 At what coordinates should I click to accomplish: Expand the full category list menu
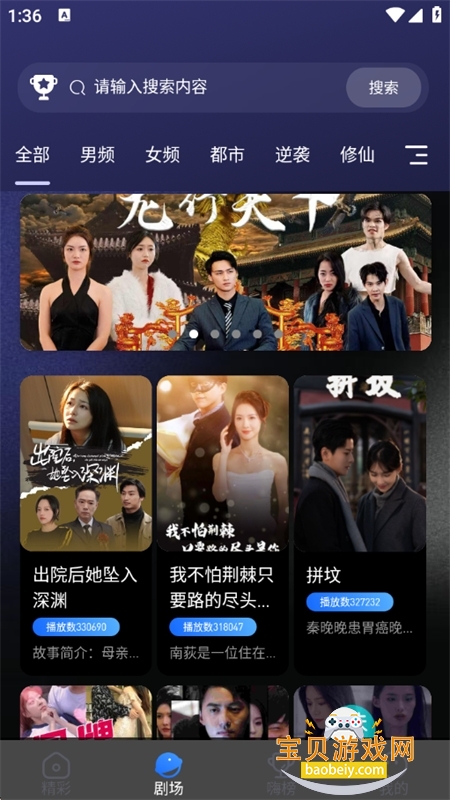pyautogui.click(x=417, y=155)
